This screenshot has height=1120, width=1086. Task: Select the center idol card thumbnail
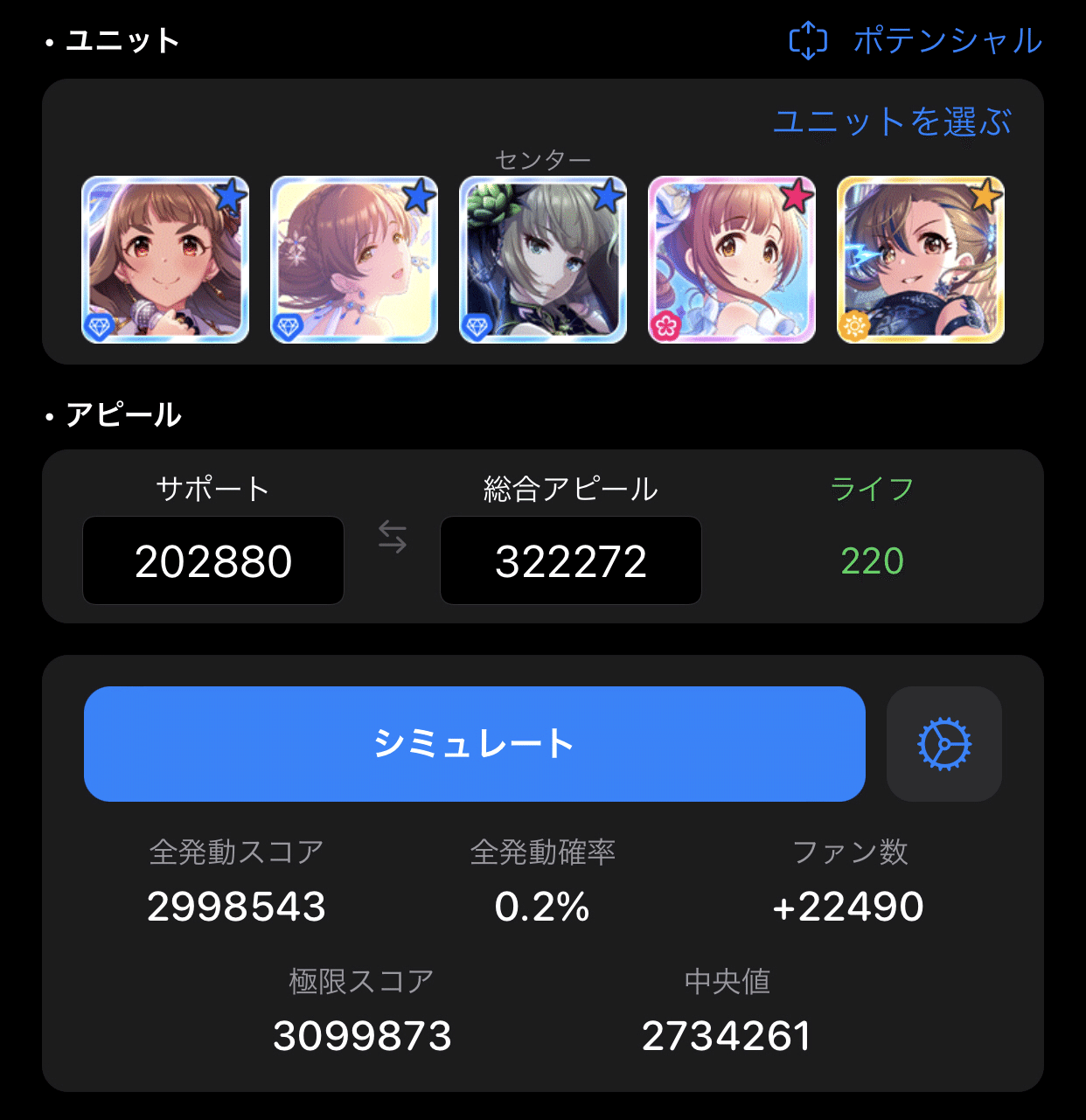(x=542, y=260)
